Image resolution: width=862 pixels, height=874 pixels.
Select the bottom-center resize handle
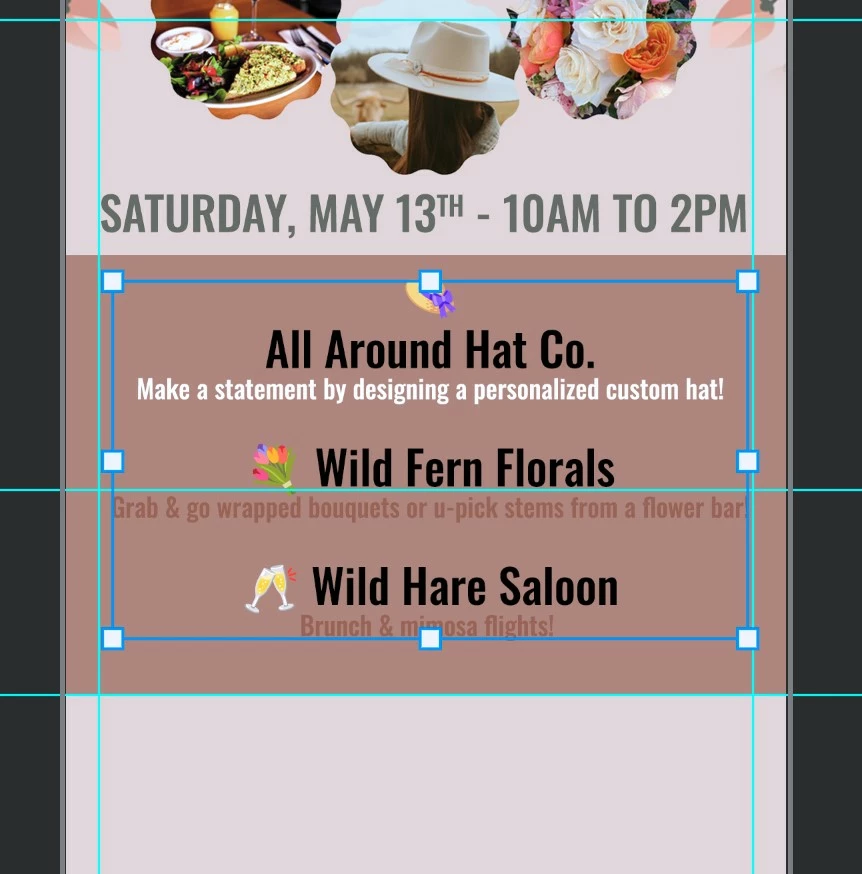coord(430,639)
